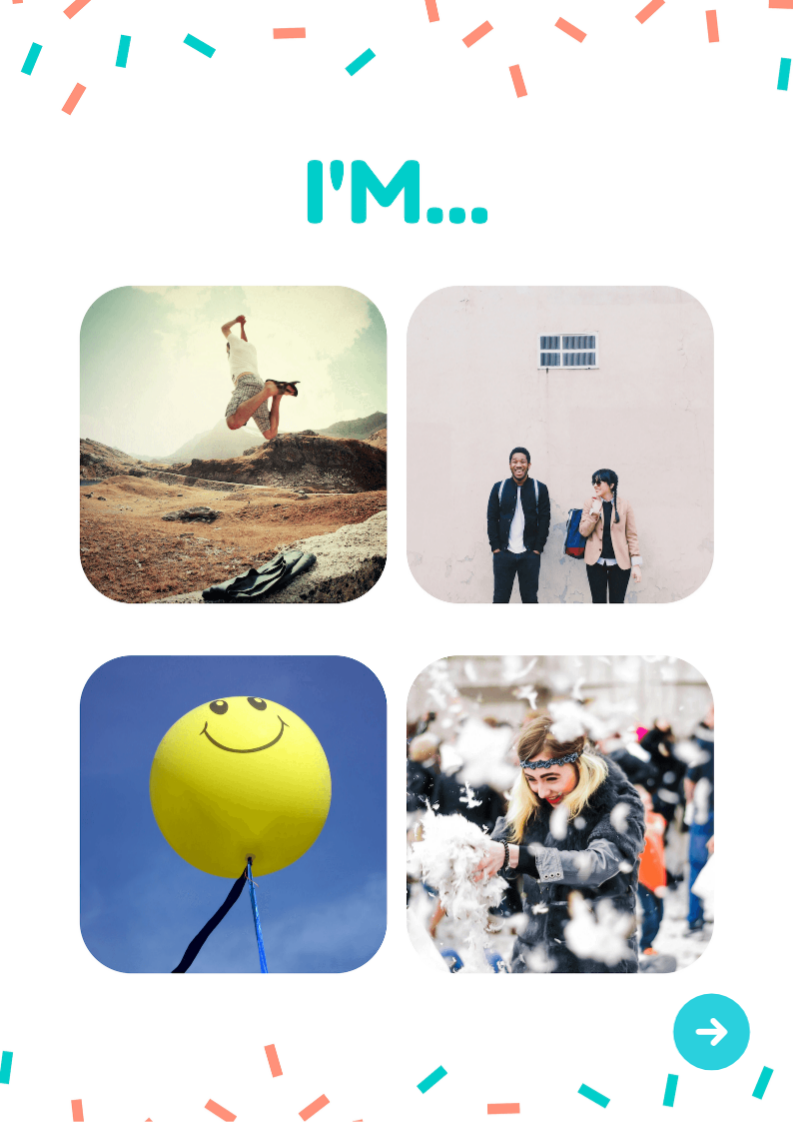Choose the couple standing by wall photo

(x=560, y=444)
